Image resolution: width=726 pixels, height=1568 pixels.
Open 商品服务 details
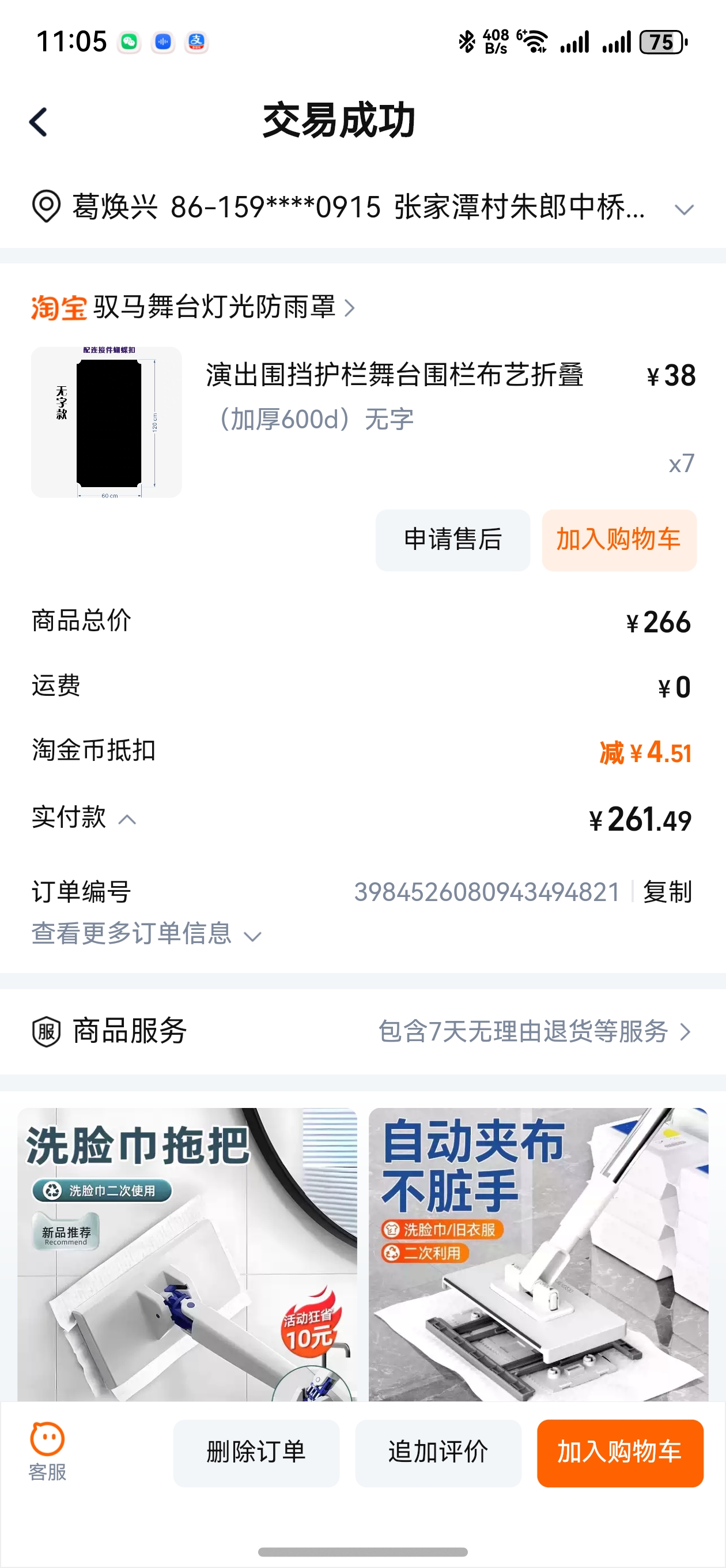click(534, 1032)
